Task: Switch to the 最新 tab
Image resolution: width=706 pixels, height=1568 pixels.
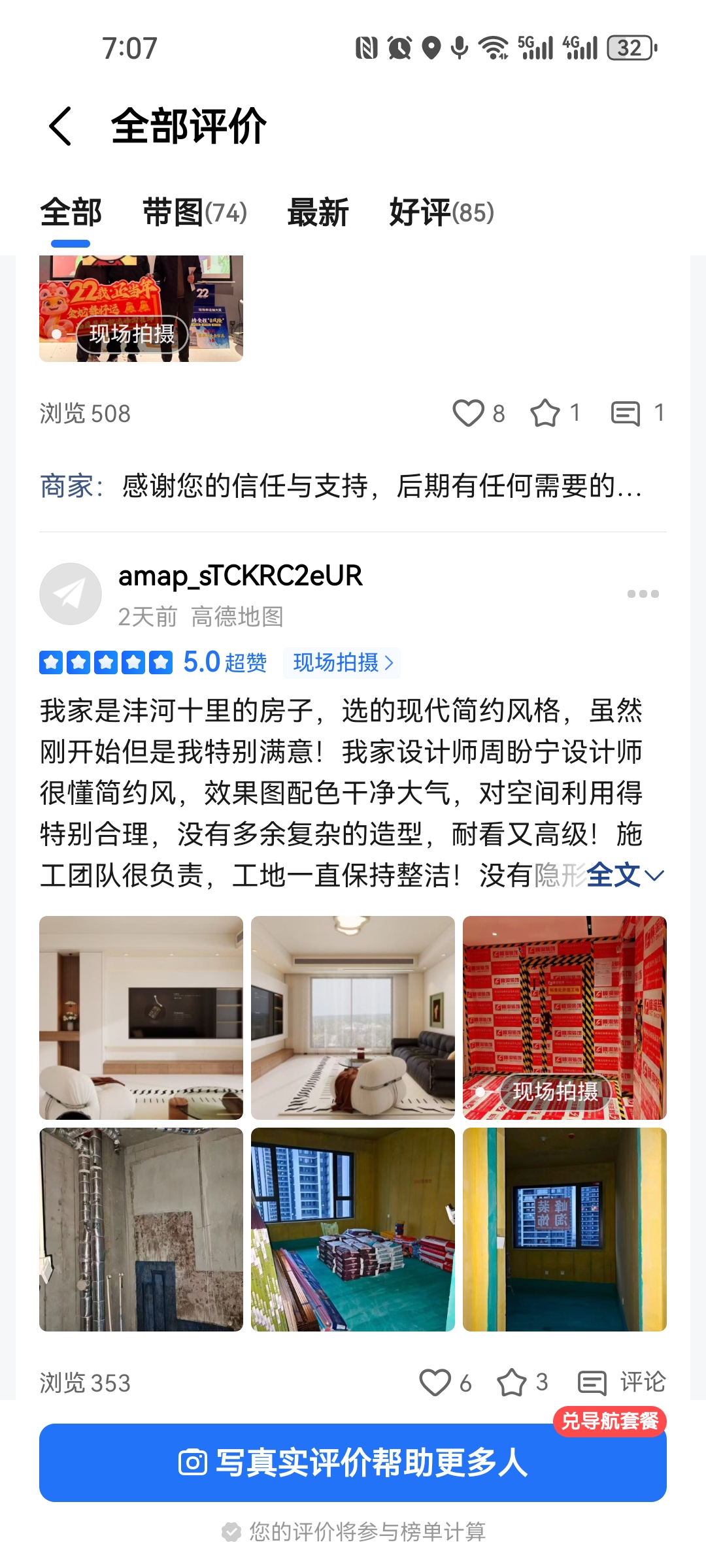Action: (x=318, y=213)
